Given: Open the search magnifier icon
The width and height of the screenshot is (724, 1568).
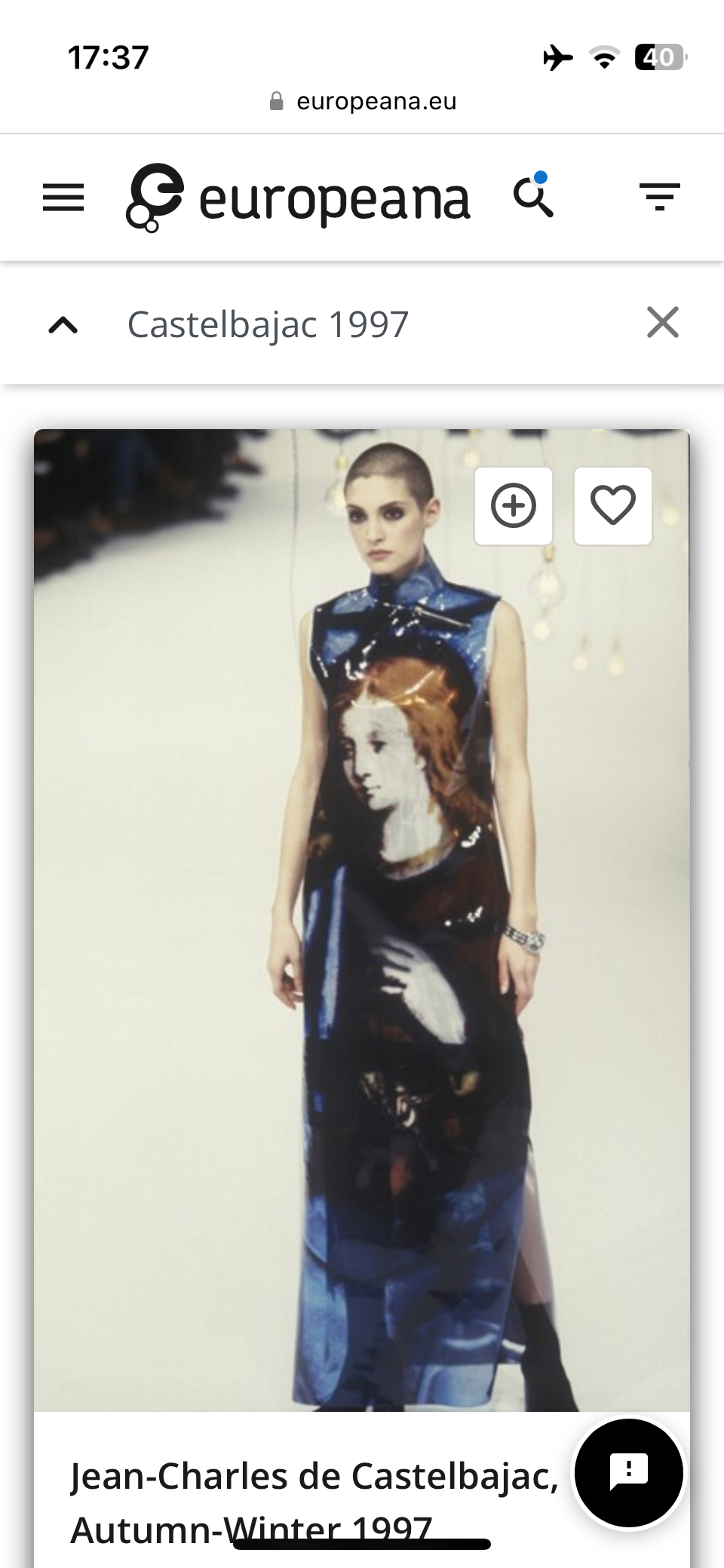Looking at the screenshot, I should [x=533, y=198].
